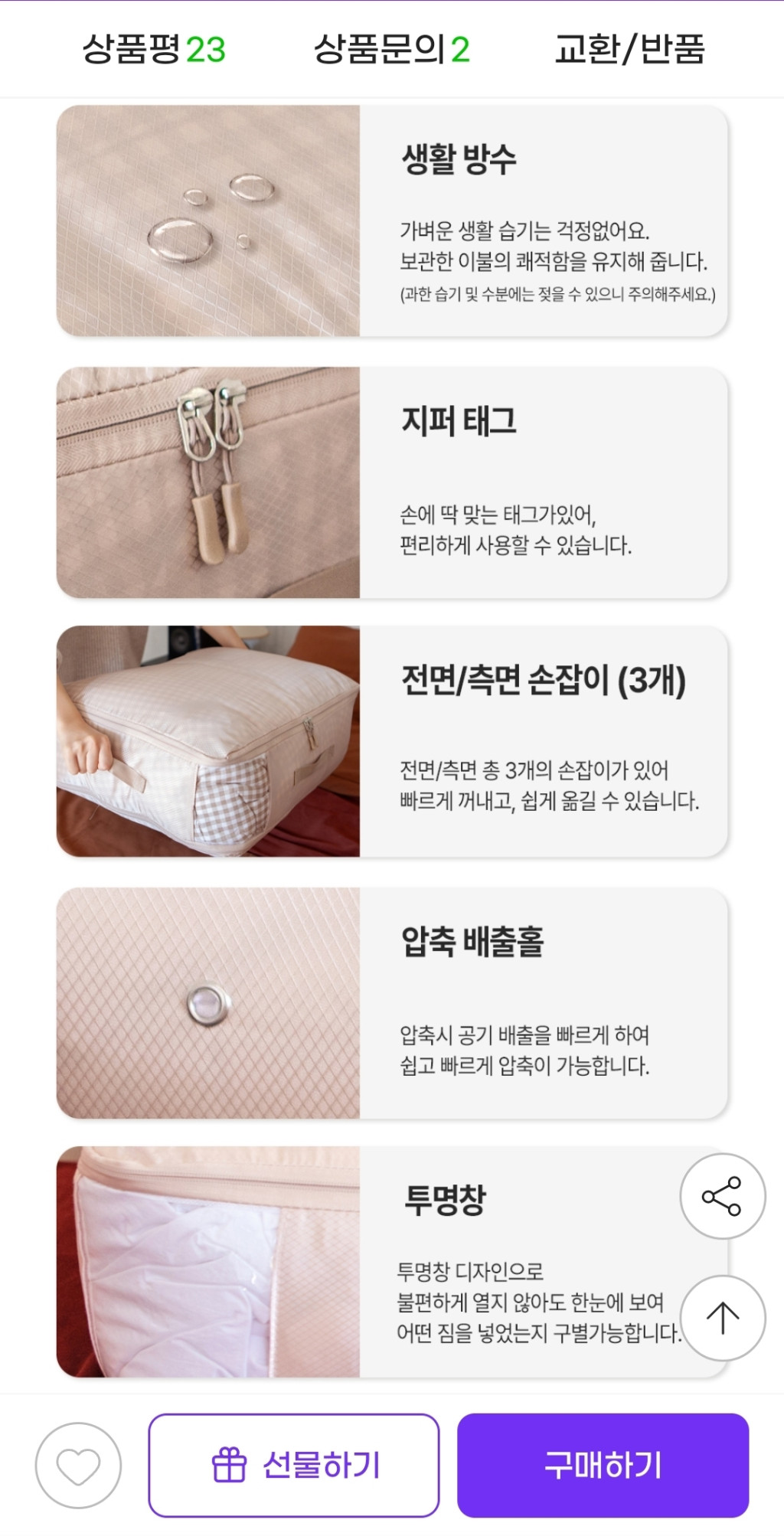The height and width of the screenshot is (1536, 784).
Task: Share this product
Action: coord(722,1196)
